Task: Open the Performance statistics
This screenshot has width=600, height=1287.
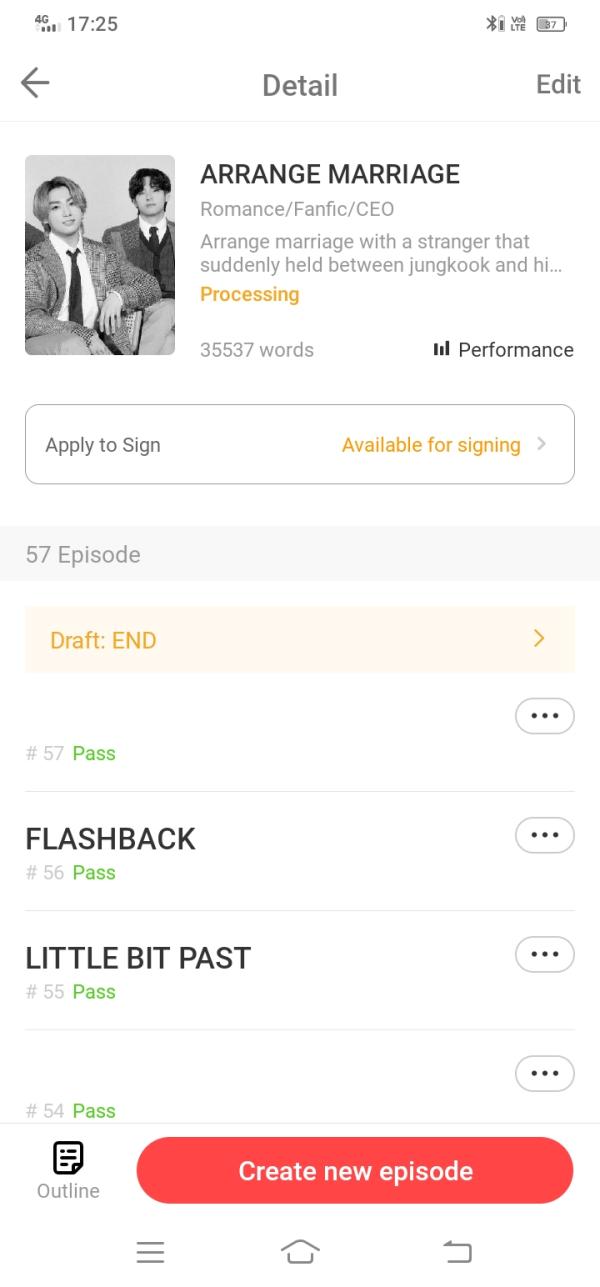Action: 504,350
